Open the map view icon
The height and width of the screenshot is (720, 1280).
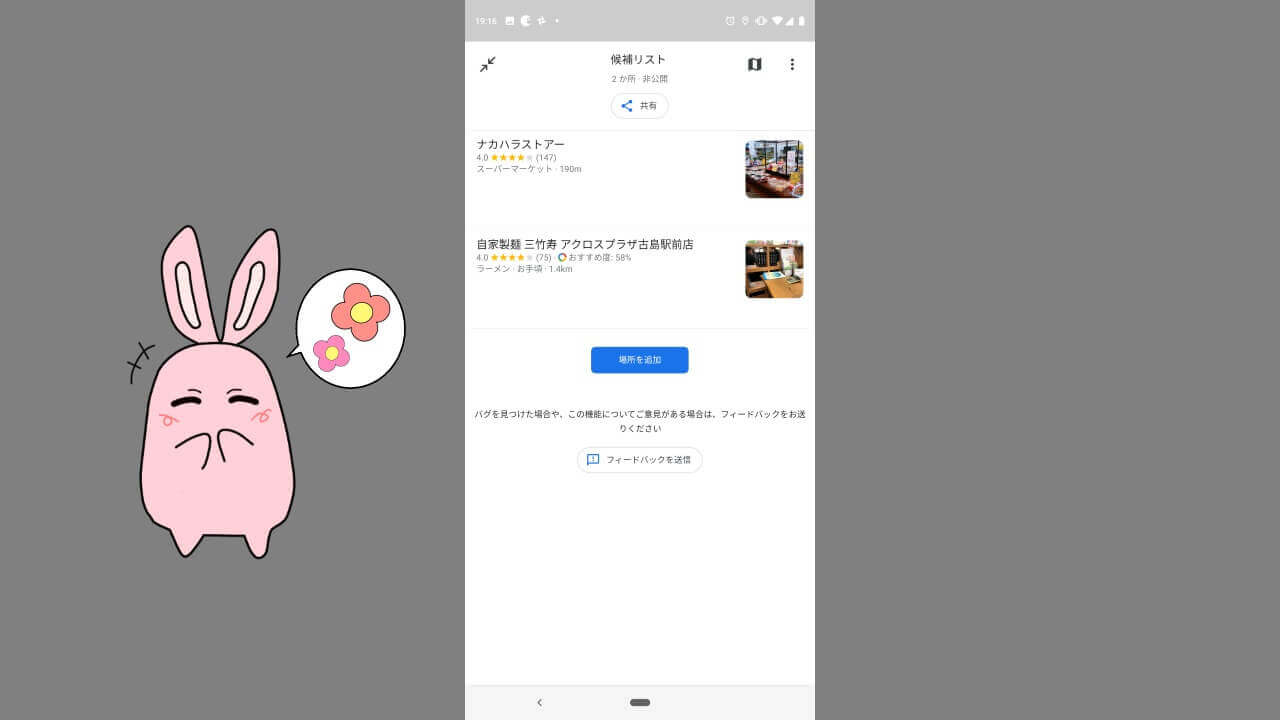click(755, 65)
